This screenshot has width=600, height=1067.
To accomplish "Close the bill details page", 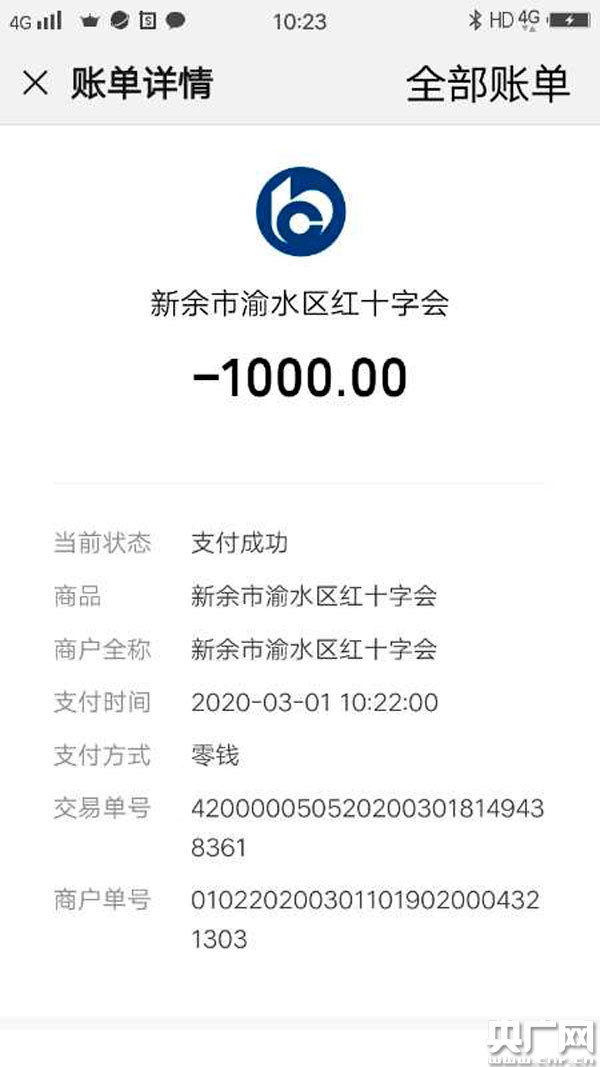I will click(x=35, y=84).
